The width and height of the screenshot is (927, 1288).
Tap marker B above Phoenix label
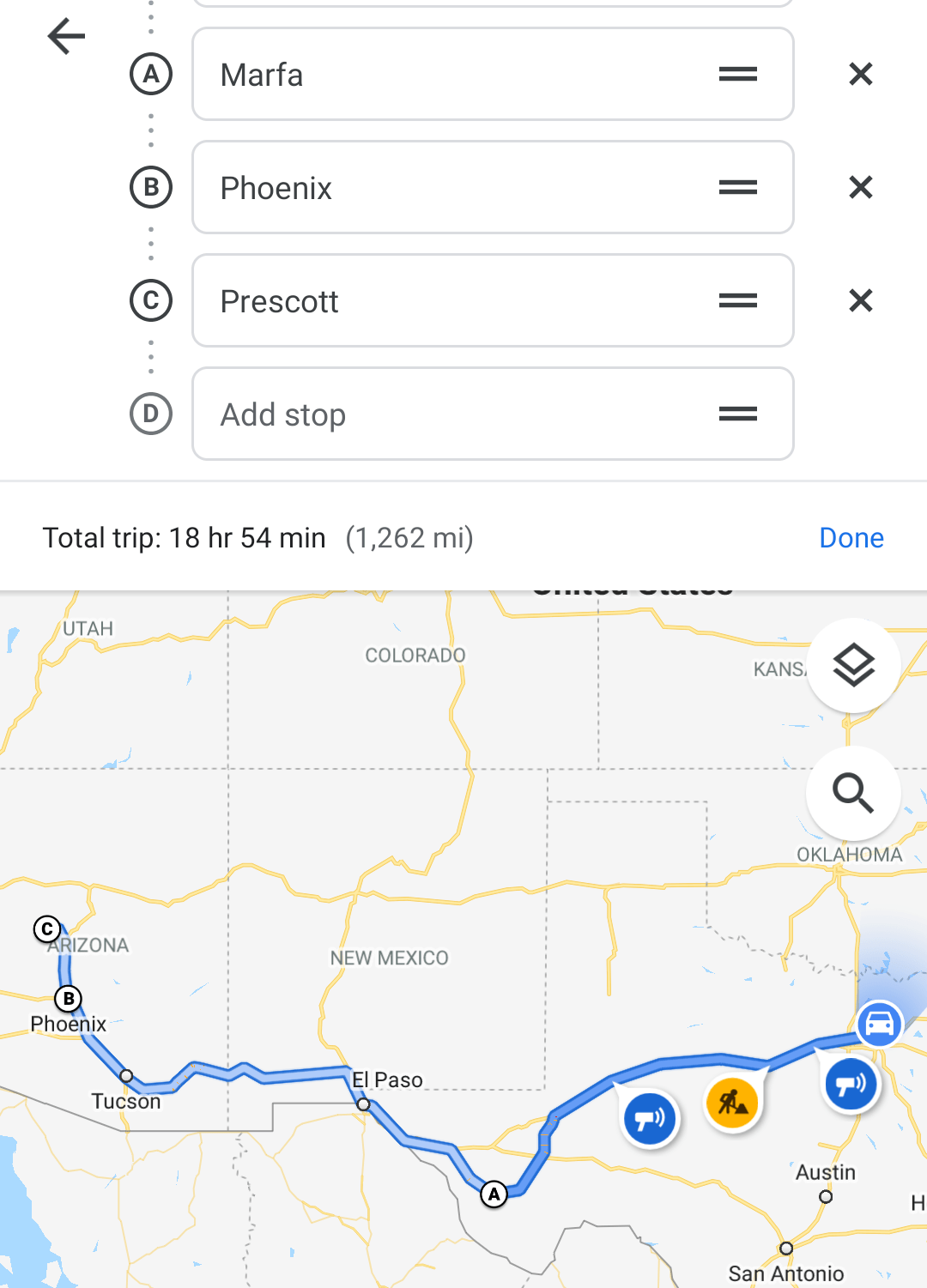pos(68,998)
